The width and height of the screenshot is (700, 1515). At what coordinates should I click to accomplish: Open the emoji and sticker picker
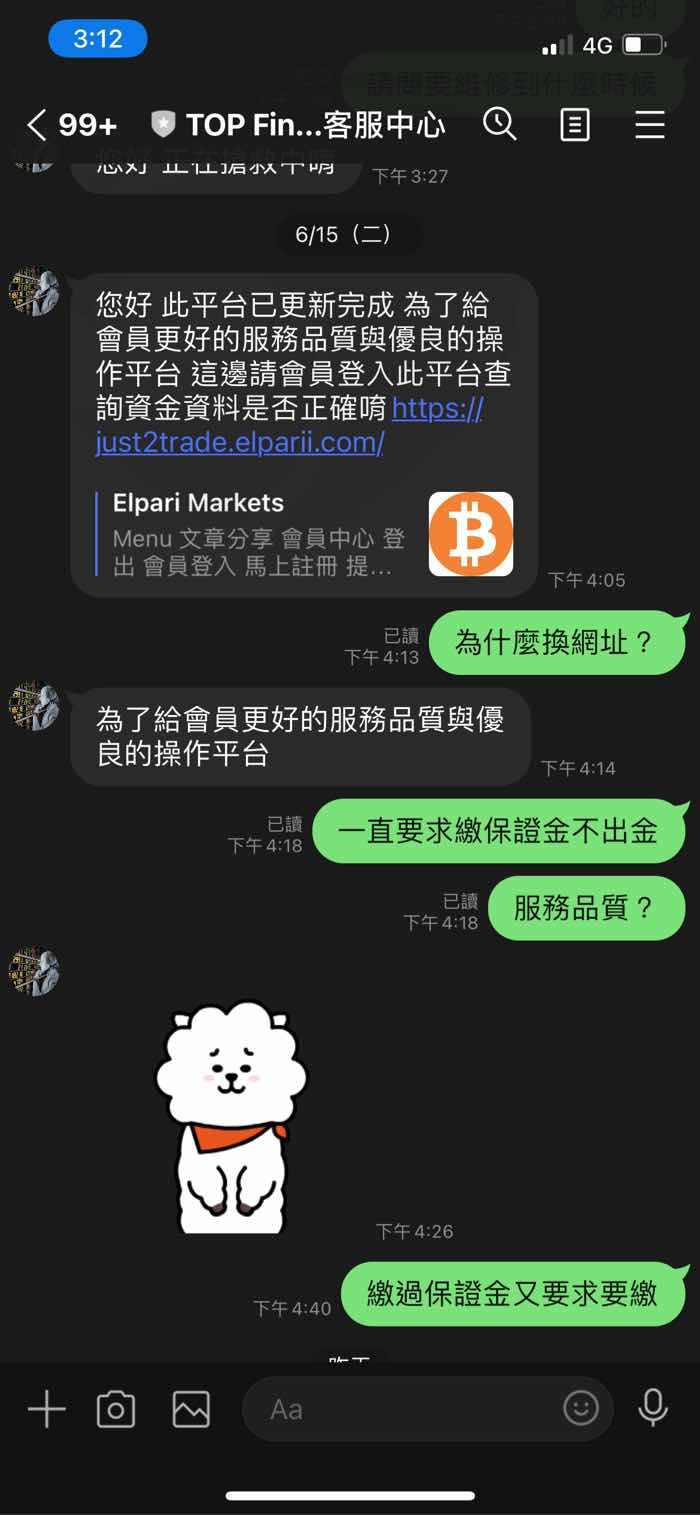[x=581, y=1409]
